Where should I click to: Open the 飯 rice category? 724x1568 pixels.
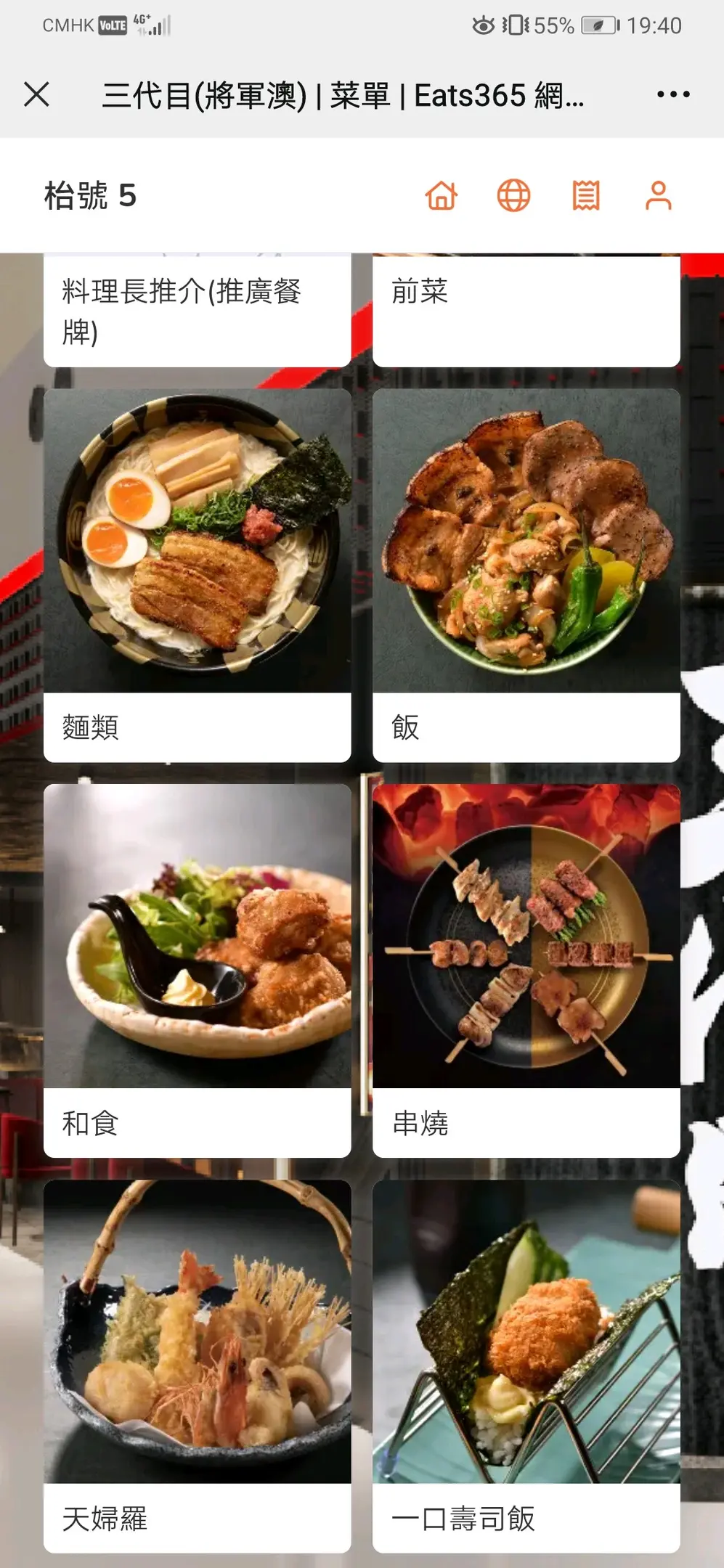[526, 575]
